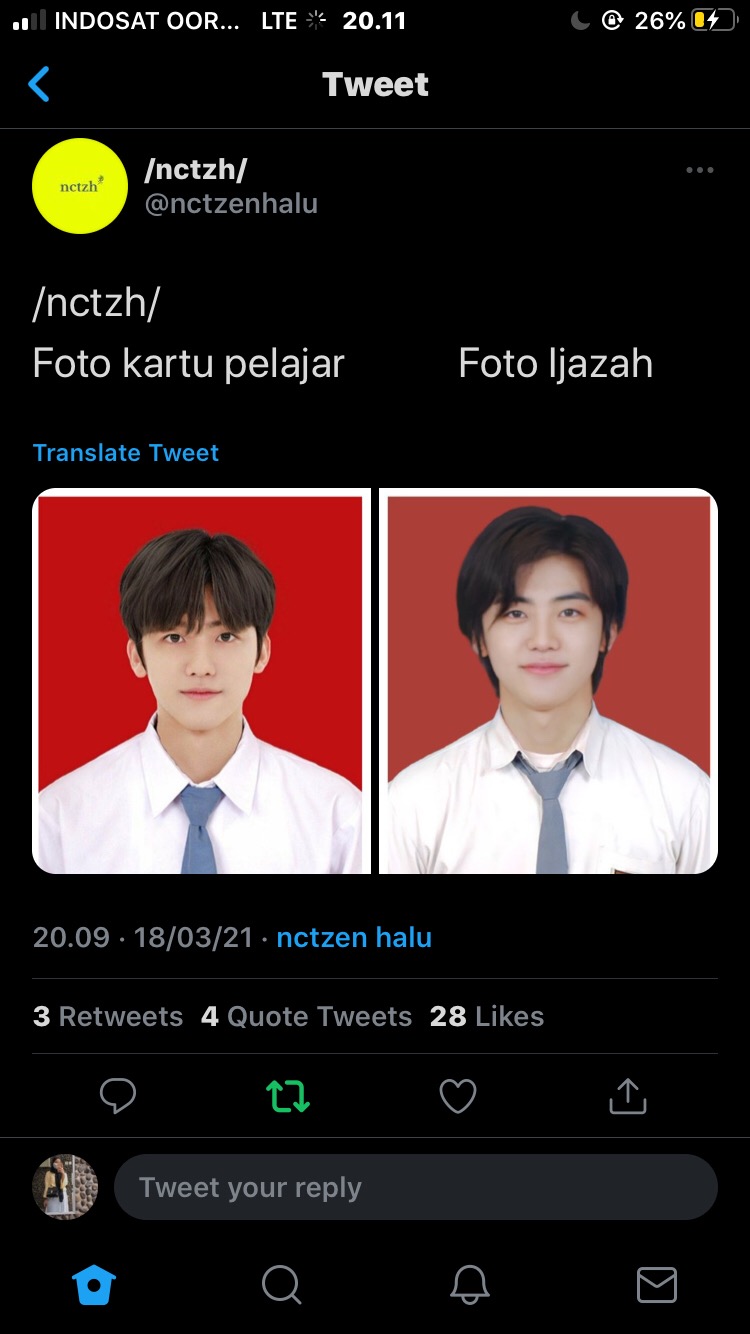Open the Notifications bell tab
Image resolution: width=750 pixels, height=1334 pixels.
tap(469, 1285)
